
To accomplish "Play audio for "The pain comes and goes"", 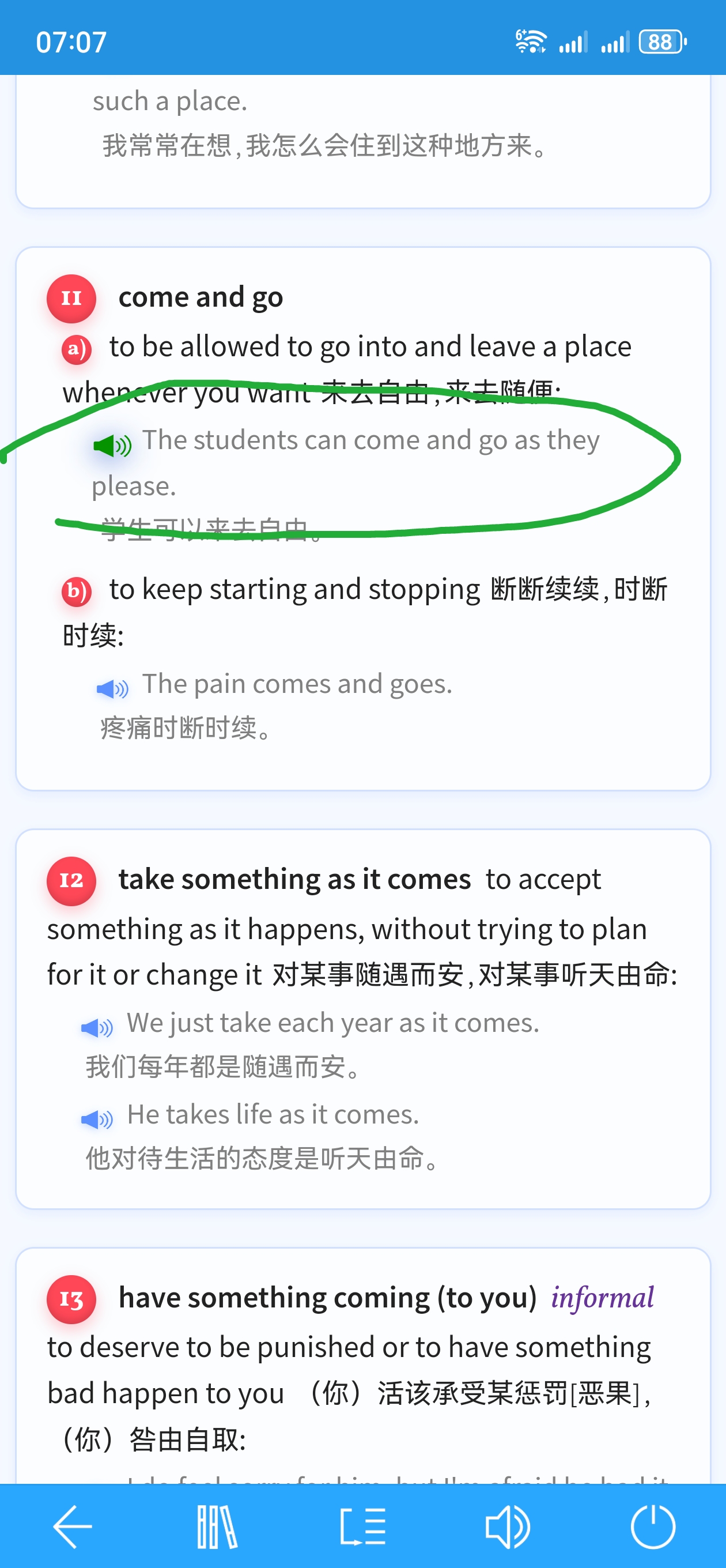I will [x=112, y=689].
